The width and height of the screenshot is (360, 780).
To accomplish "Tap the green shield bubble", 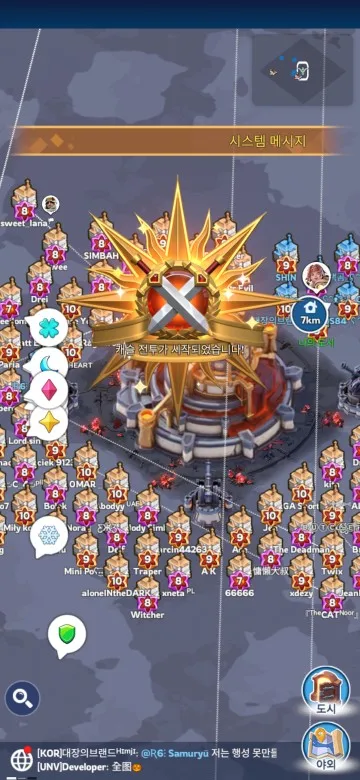I will coord(66,634).
